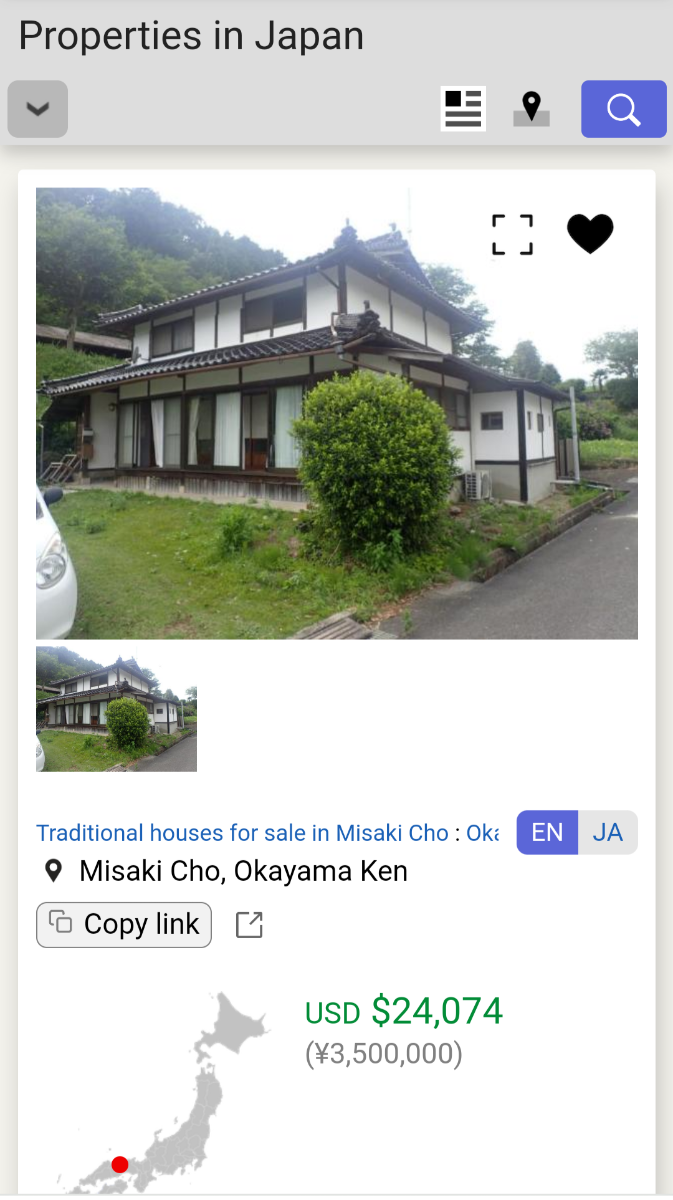This screenshot has height=1200, width=673.
Task: Switch listing language to EN
Action: [x=547, y=833]
